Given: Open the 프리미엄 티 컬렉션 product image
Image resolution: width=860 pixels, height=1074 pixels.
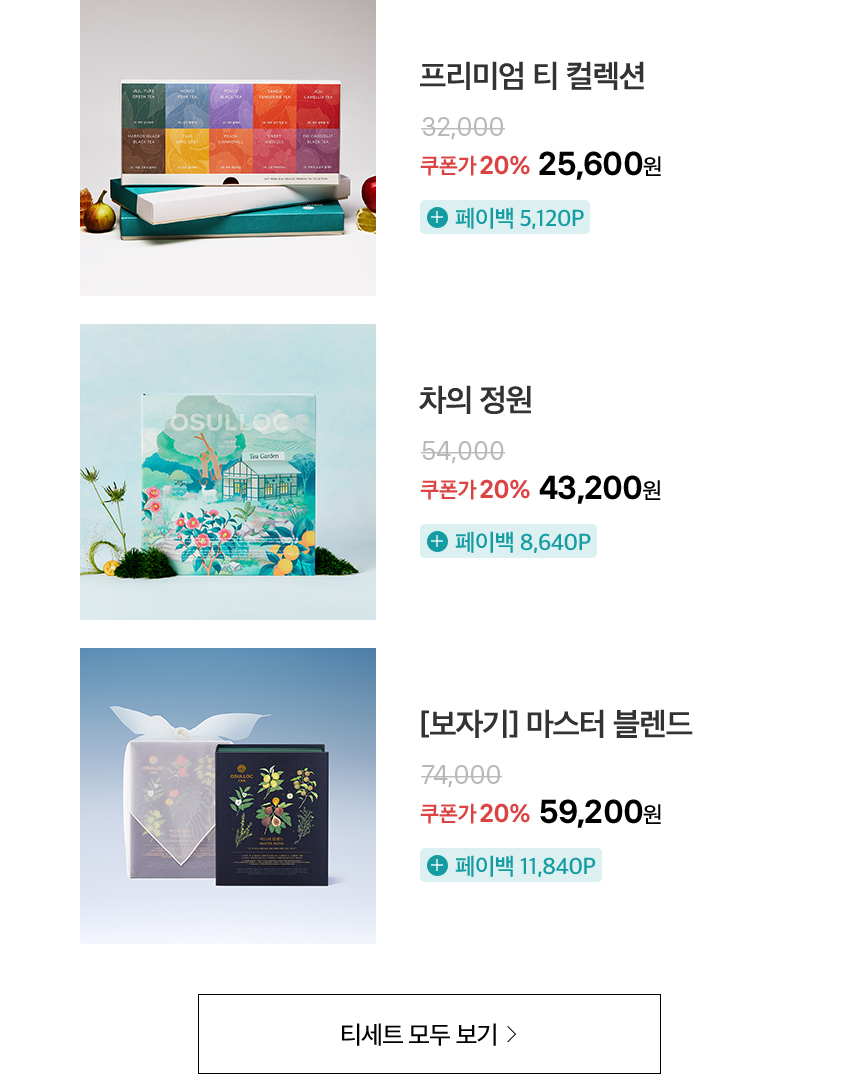Looking at the screenshot, I should point(228,148).
